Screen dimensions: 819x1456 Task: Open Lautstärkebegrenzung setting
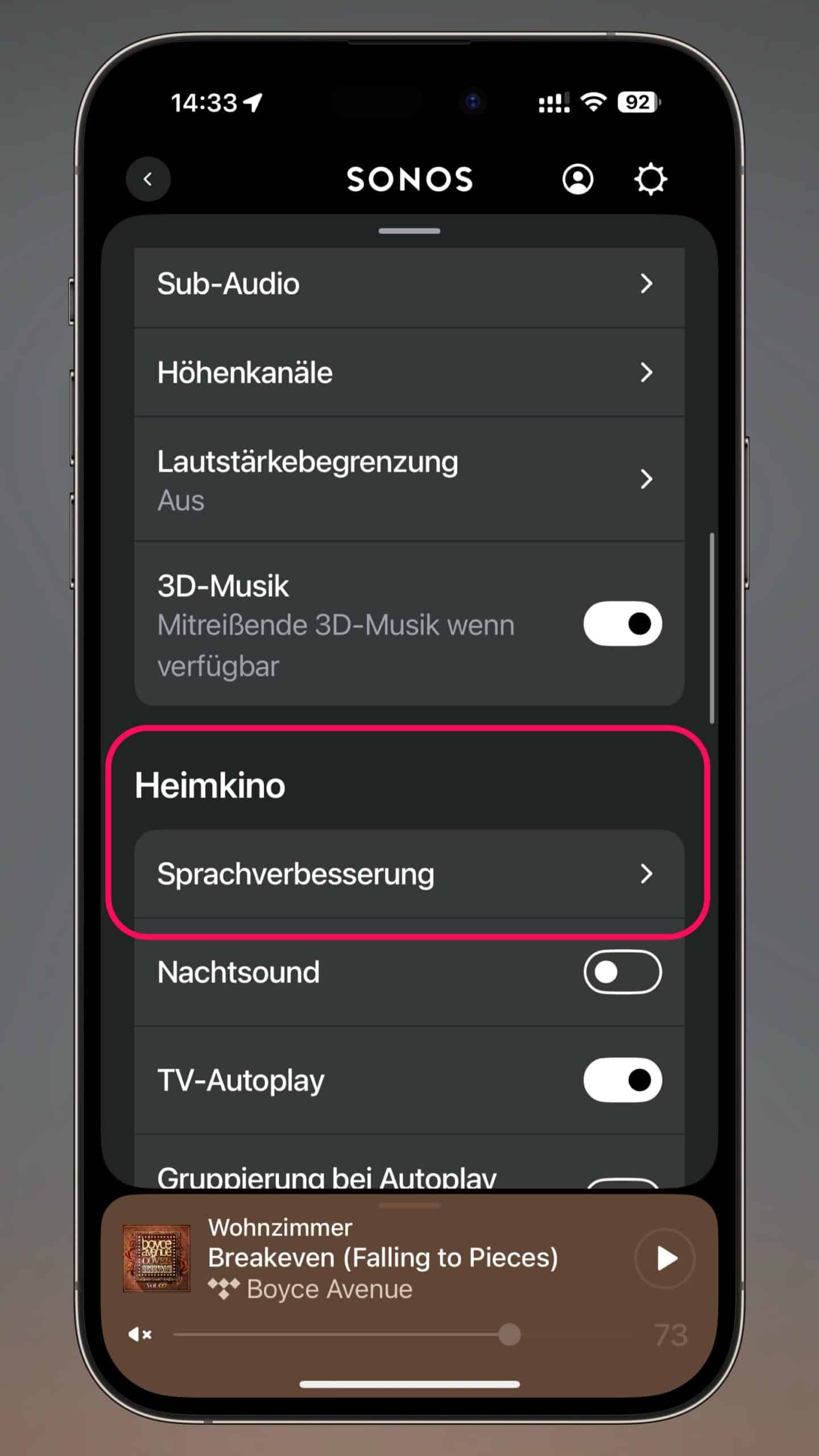coord(408,479)
